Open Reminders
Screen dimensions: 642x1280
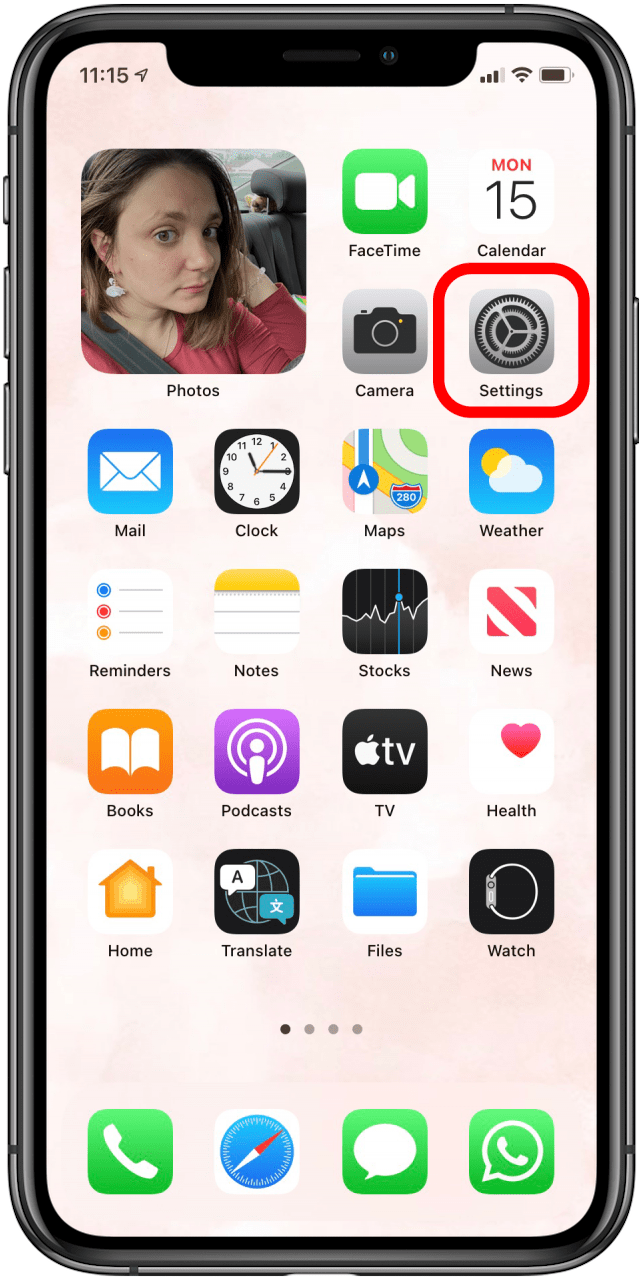pyautogui.click(x=130, y=612)
